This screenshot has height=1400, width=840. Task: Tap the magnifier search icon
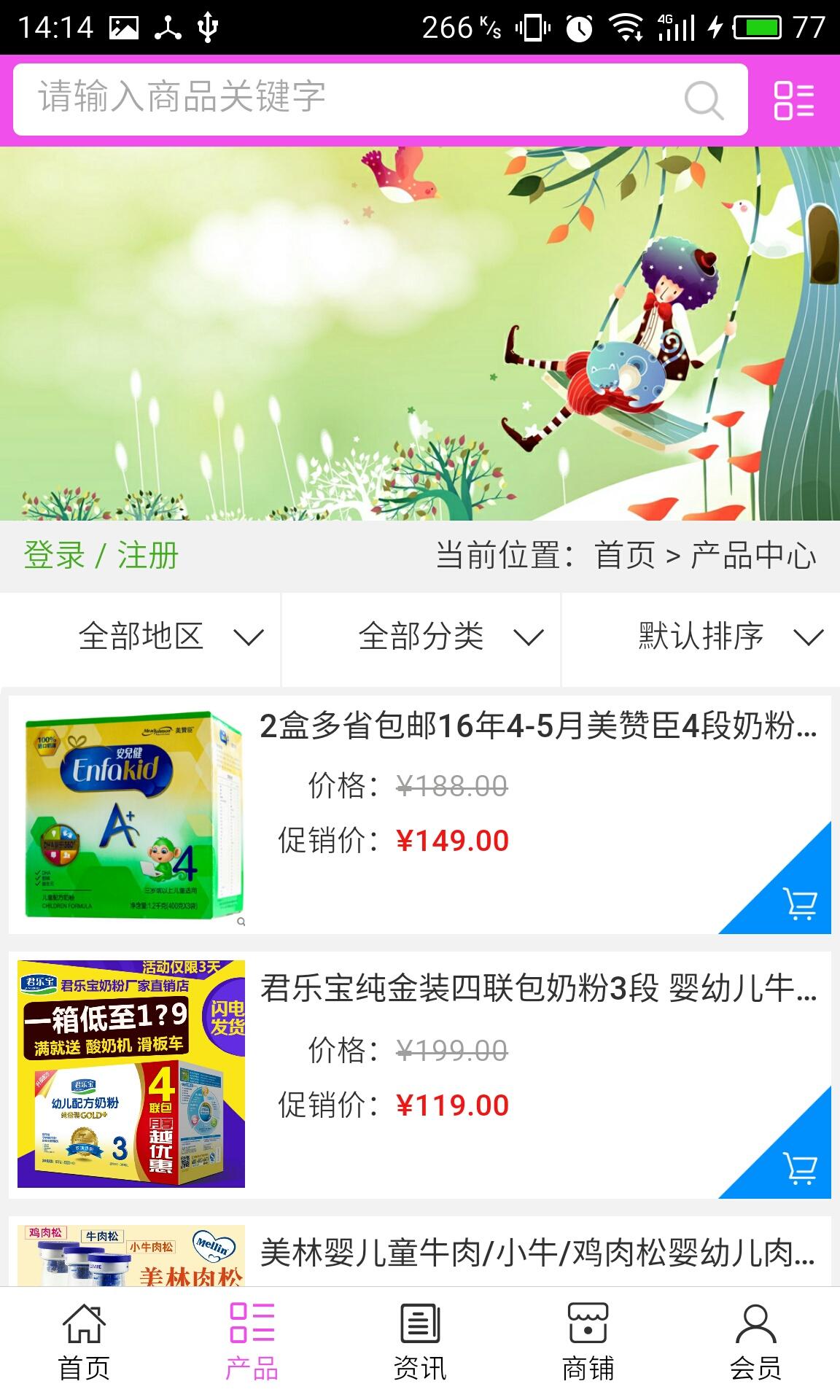(x=704, y=100)
